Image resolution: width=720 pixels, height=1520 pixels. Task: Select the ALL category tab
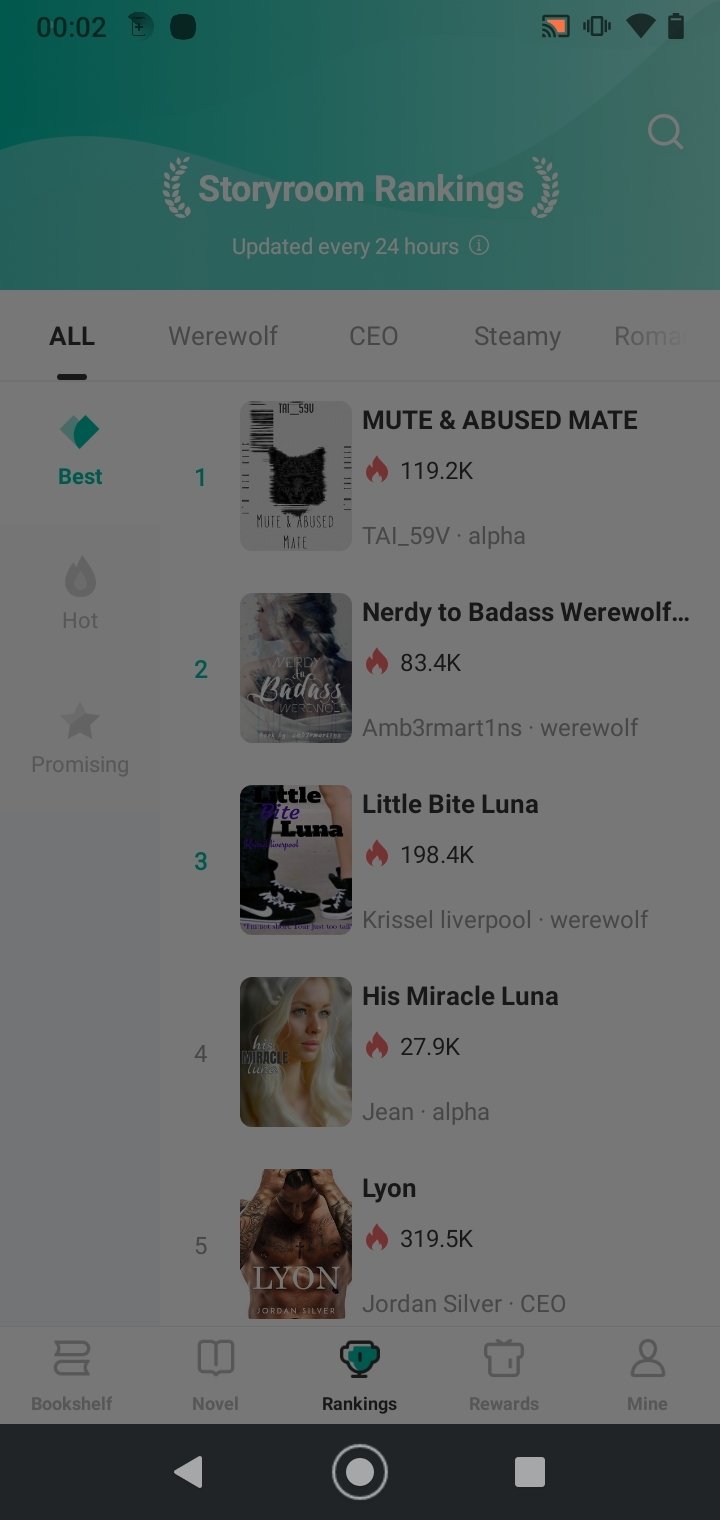tap(72, 336)
